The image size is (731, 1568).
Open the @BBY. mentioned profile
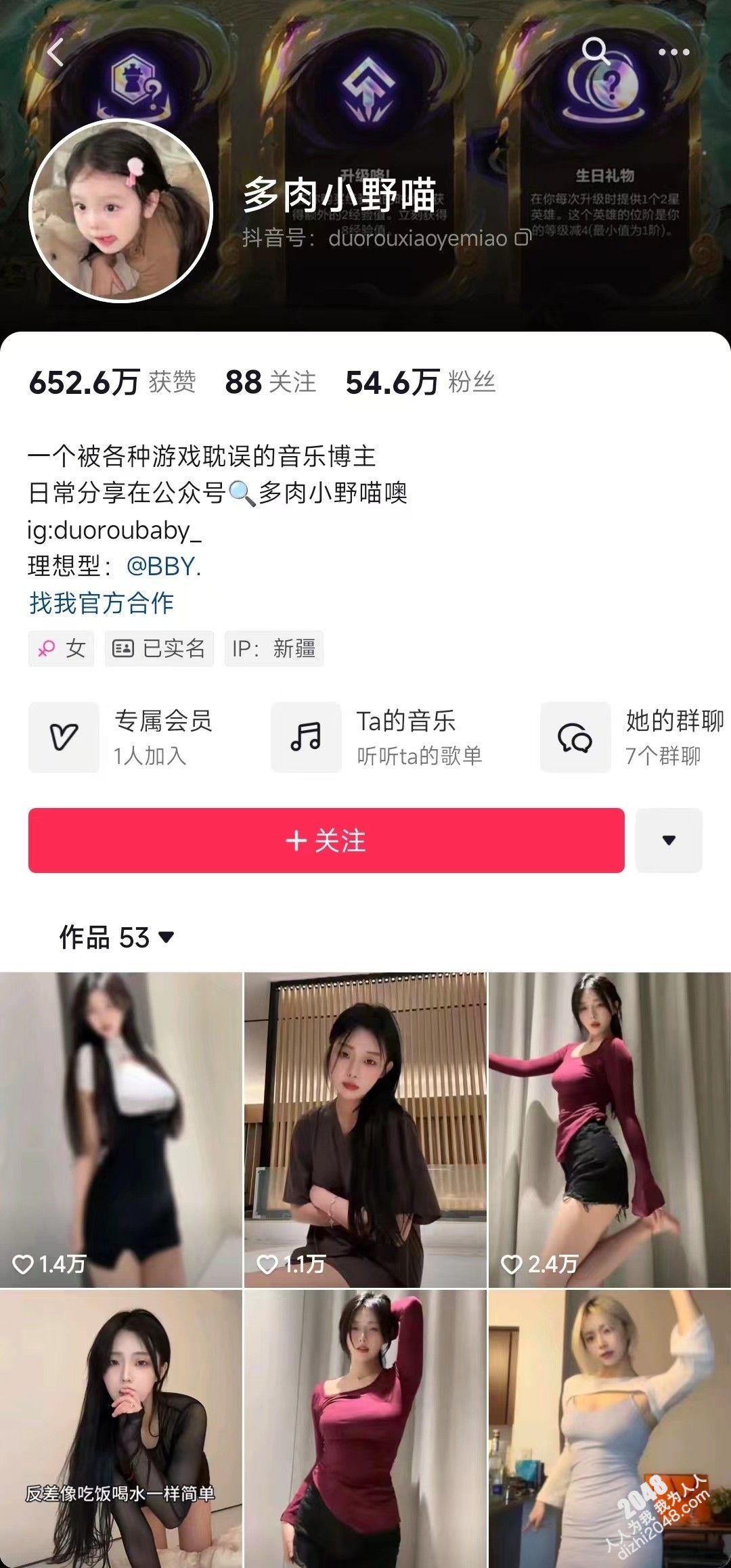pyautogui.click(x=164, y=566)
